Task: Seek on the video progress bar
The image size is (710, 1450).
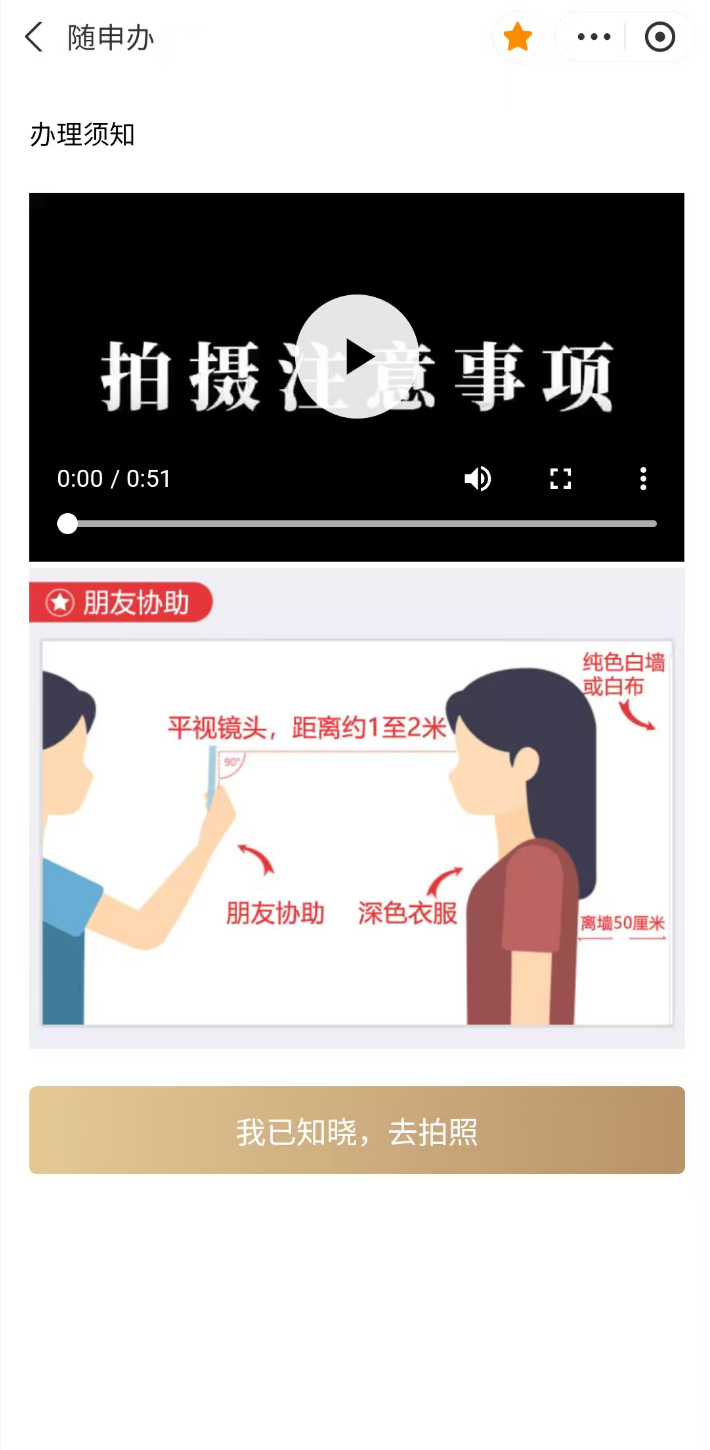Action: (x=360, y=523)
